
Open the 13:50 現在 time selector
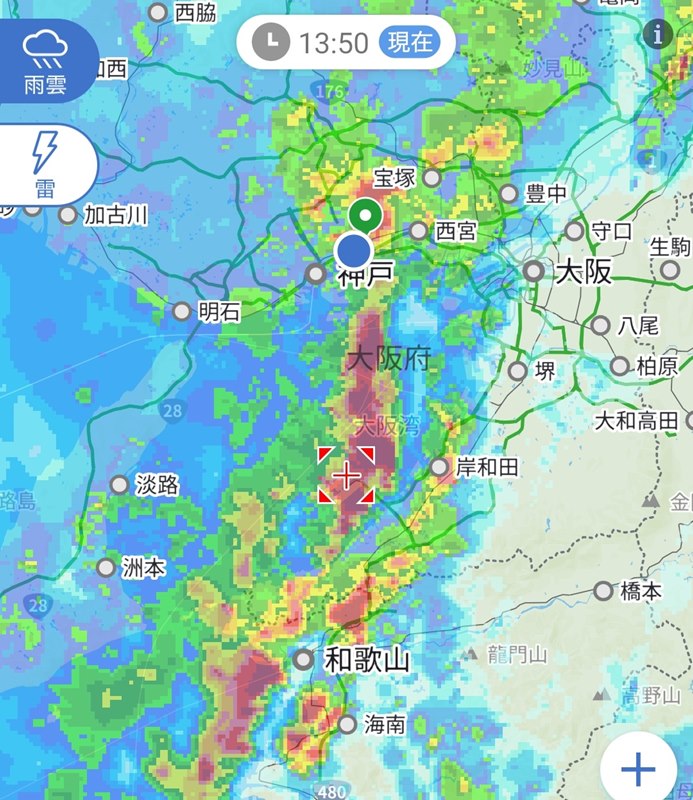(344, 42)
